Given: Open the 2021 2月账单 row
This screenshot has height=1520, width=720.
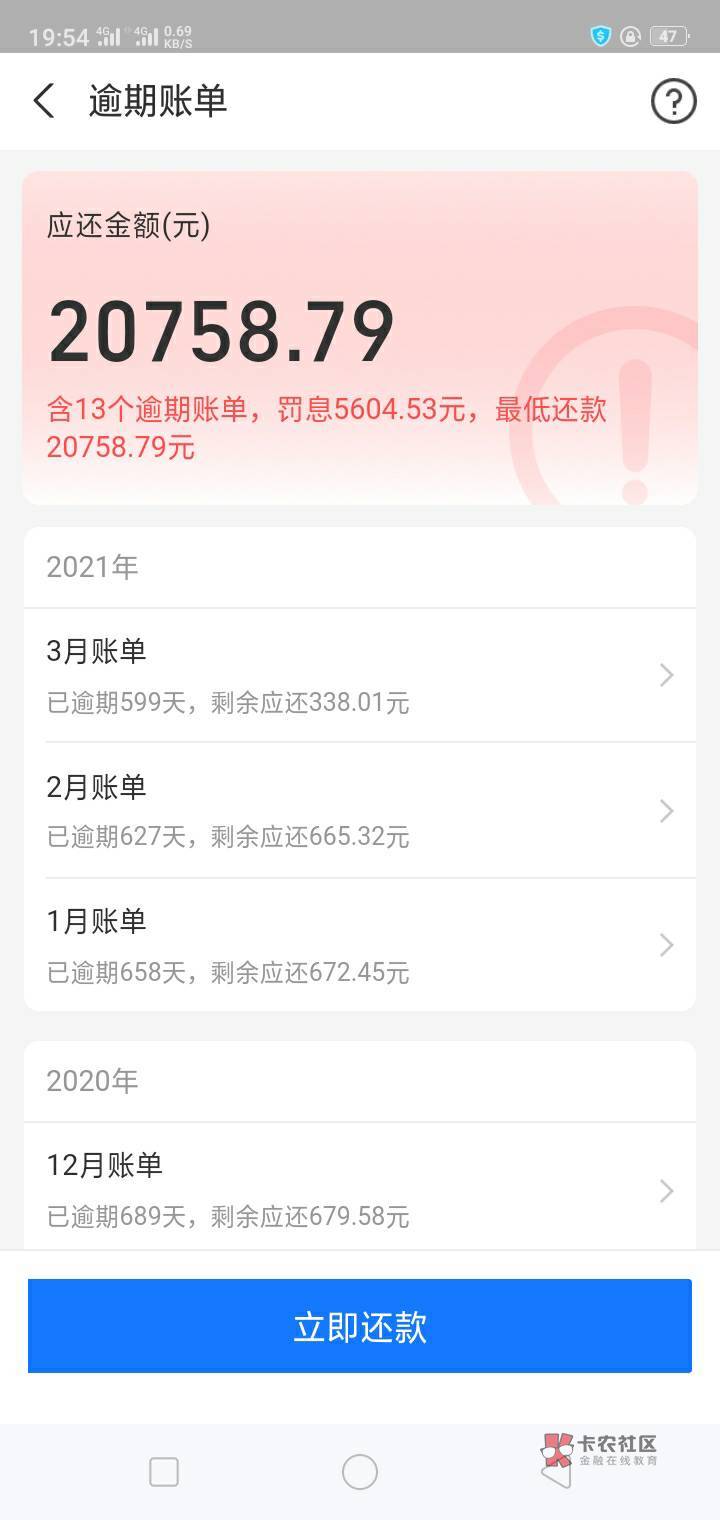Looking at the screenshot, I should click(360, 811).
